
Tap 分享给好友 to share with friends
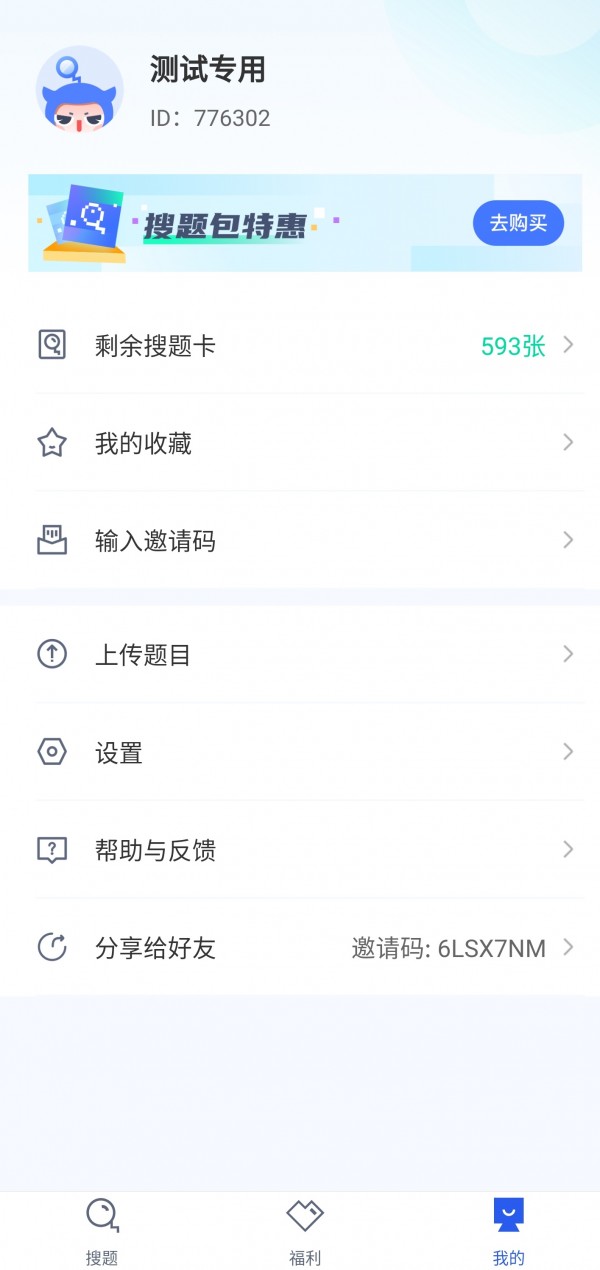pyautogui.click(x=300, y=948)
